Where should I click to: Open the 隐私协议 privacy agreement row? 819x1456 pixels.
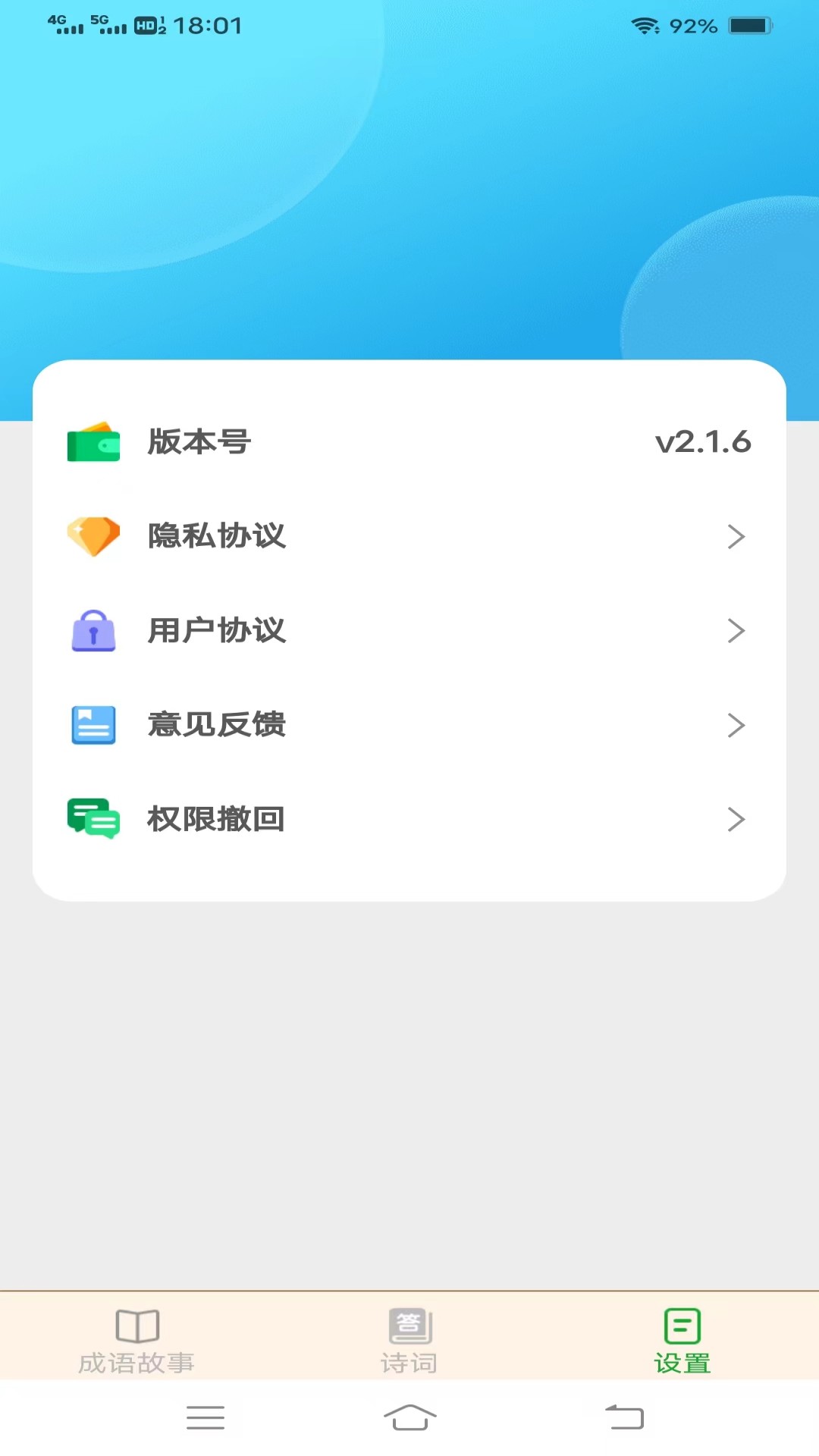point(409,536)
